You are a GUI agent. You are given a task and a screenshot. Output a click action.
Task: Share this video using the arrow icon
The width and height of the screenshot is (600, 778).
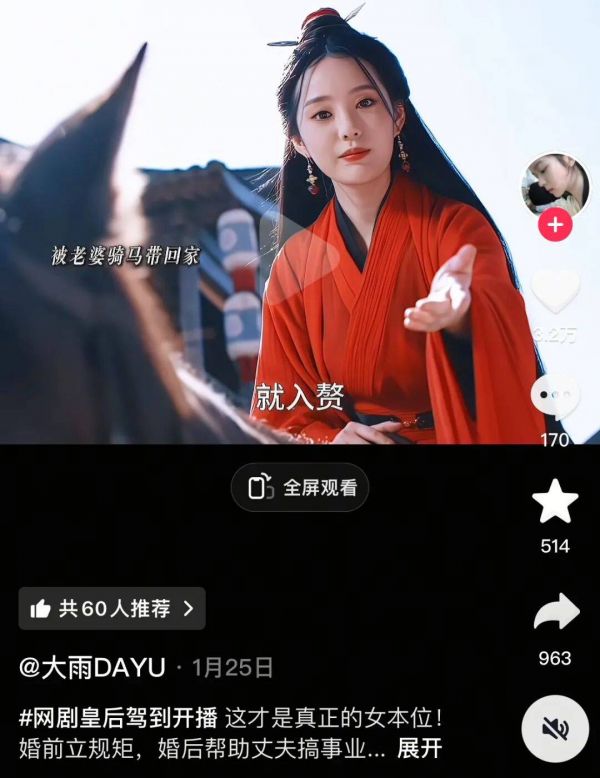click(x=555, y=613)
